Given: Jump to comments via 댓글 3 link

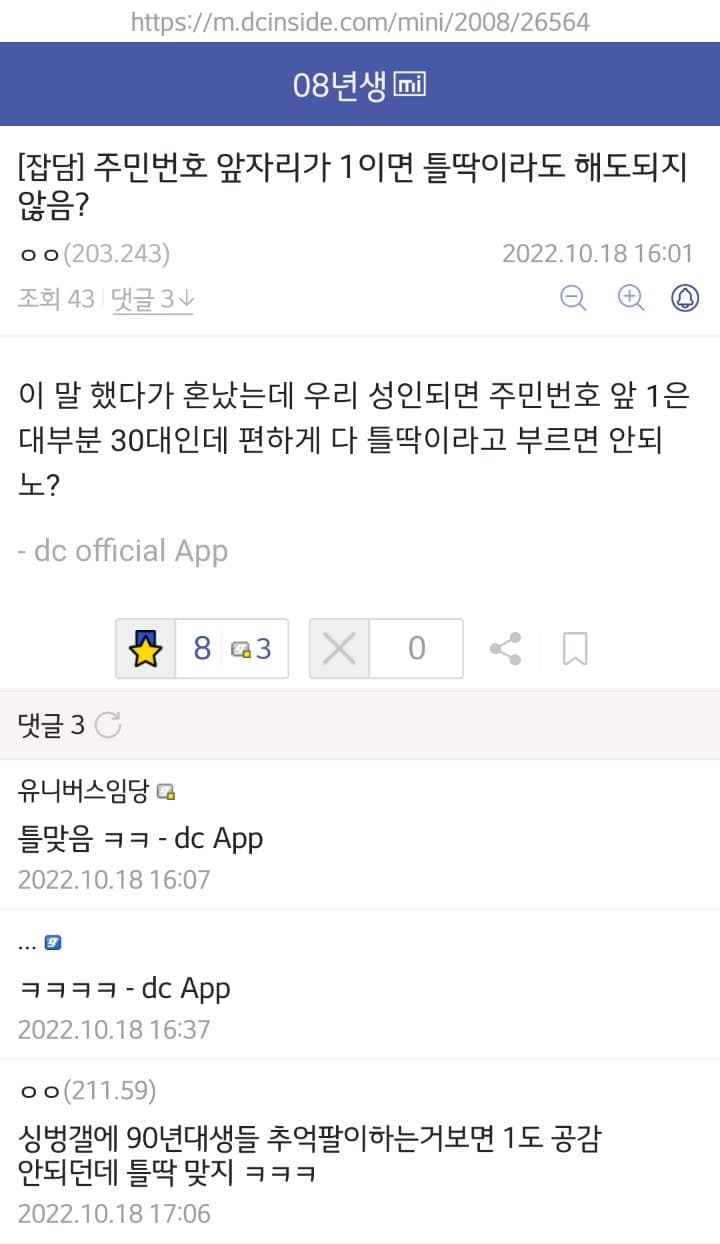Looking at the screenshot, I should point(153,298).
